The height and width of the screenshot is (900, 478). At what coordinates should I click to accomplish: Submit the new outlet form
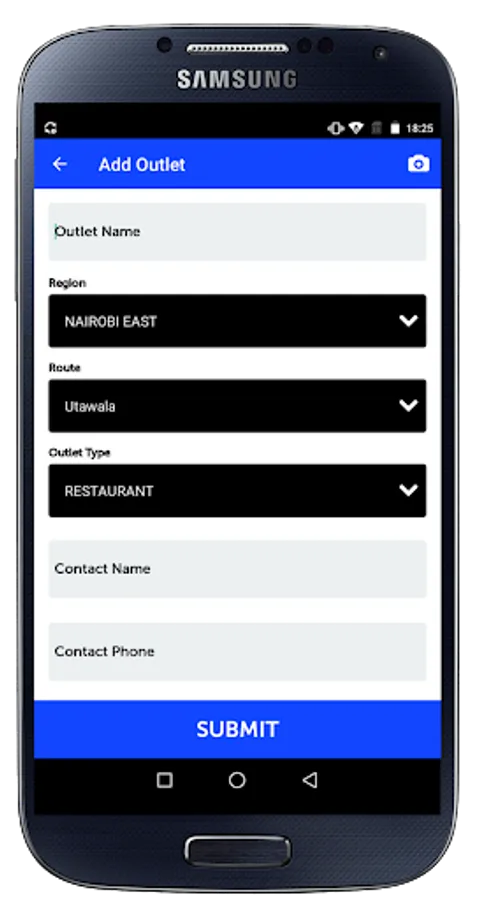tap(237, 729)
